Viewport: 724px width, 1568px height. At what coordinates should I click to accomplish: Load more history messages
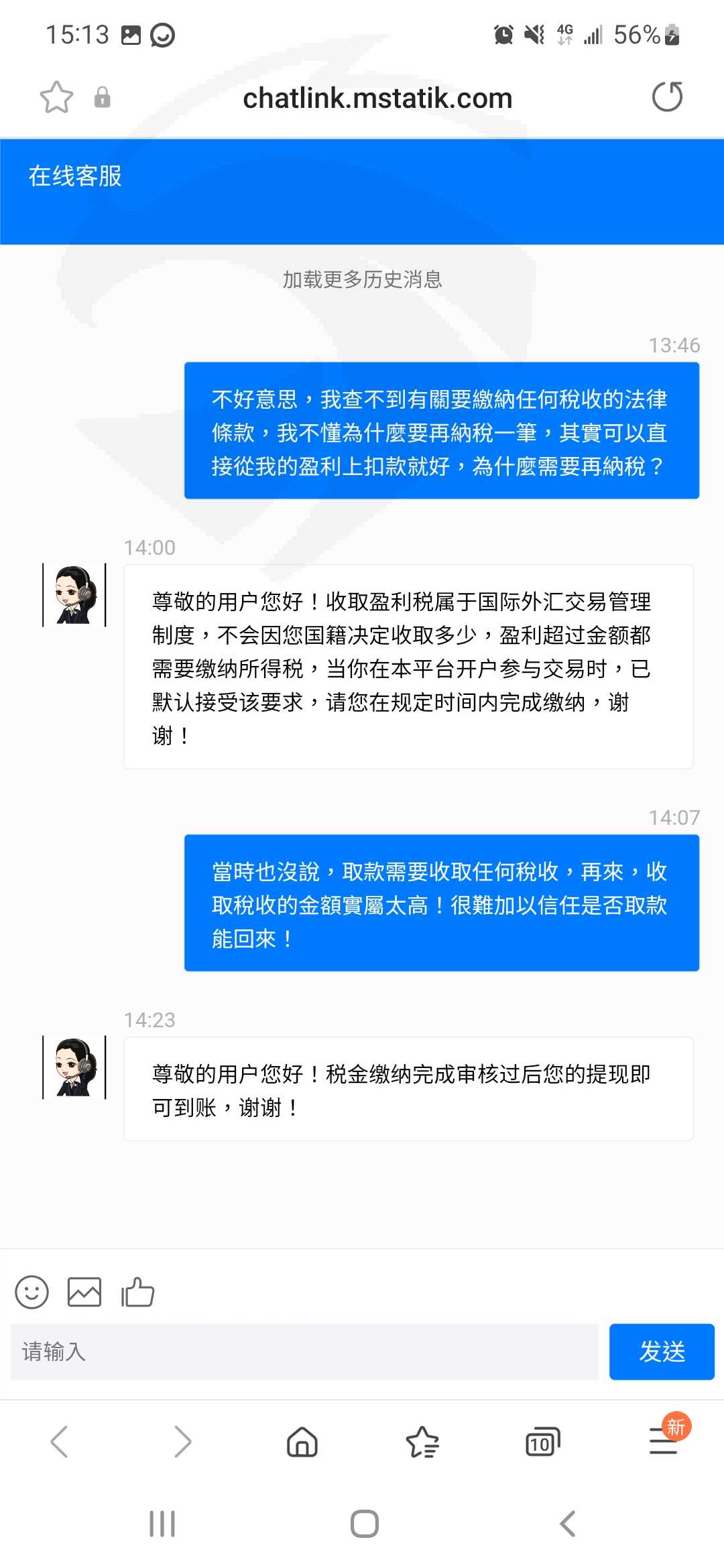pos(362,279)
